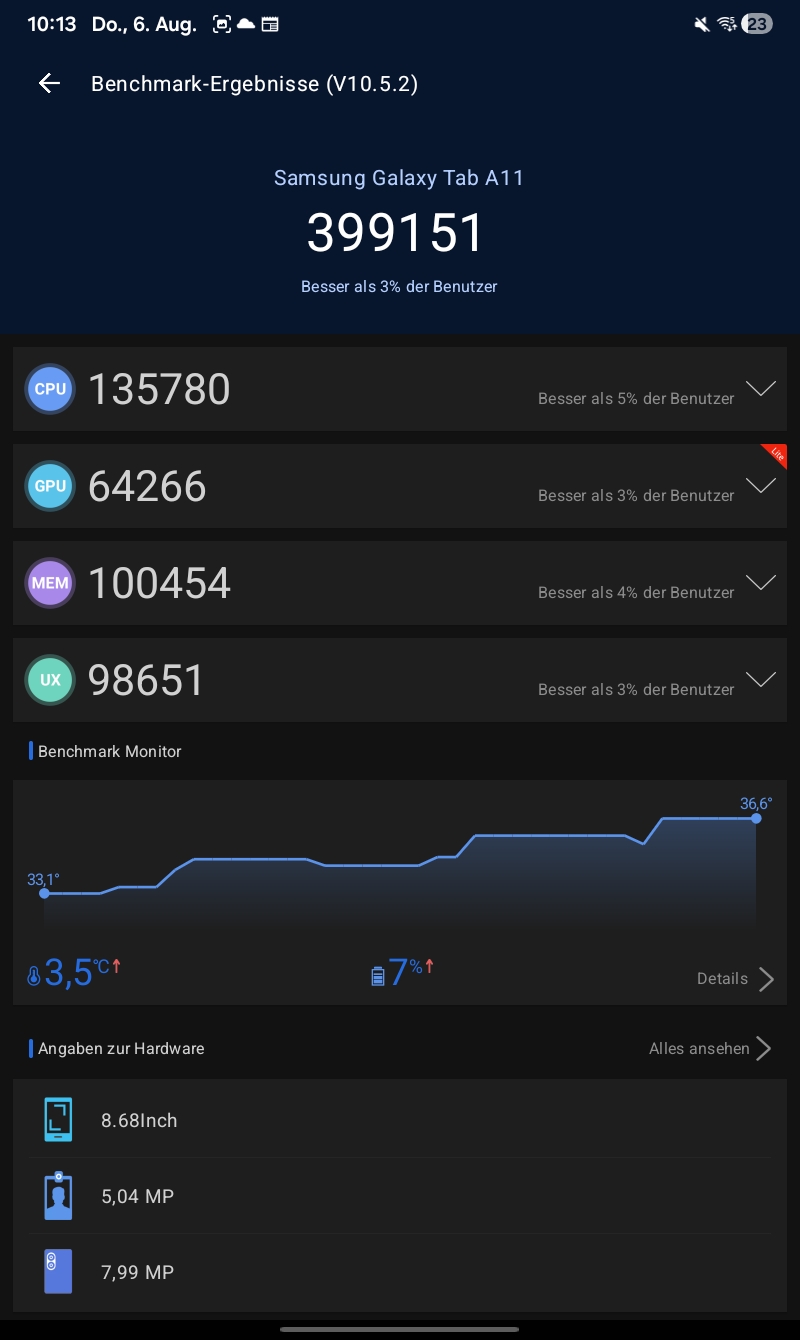Expand the CPU score details

coord(761,389)
